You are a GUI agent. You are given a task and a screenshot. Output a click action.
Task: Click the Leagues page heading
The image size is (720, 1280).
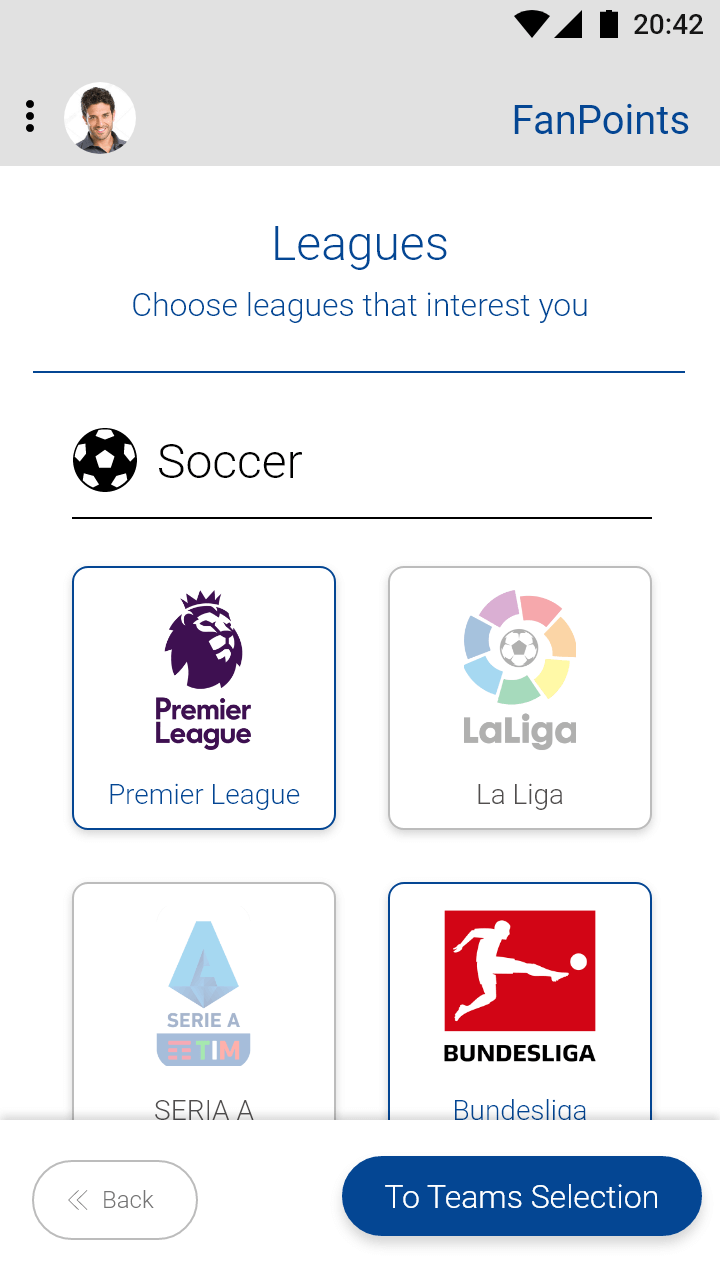pyautogui.click(x=360, y=243)
